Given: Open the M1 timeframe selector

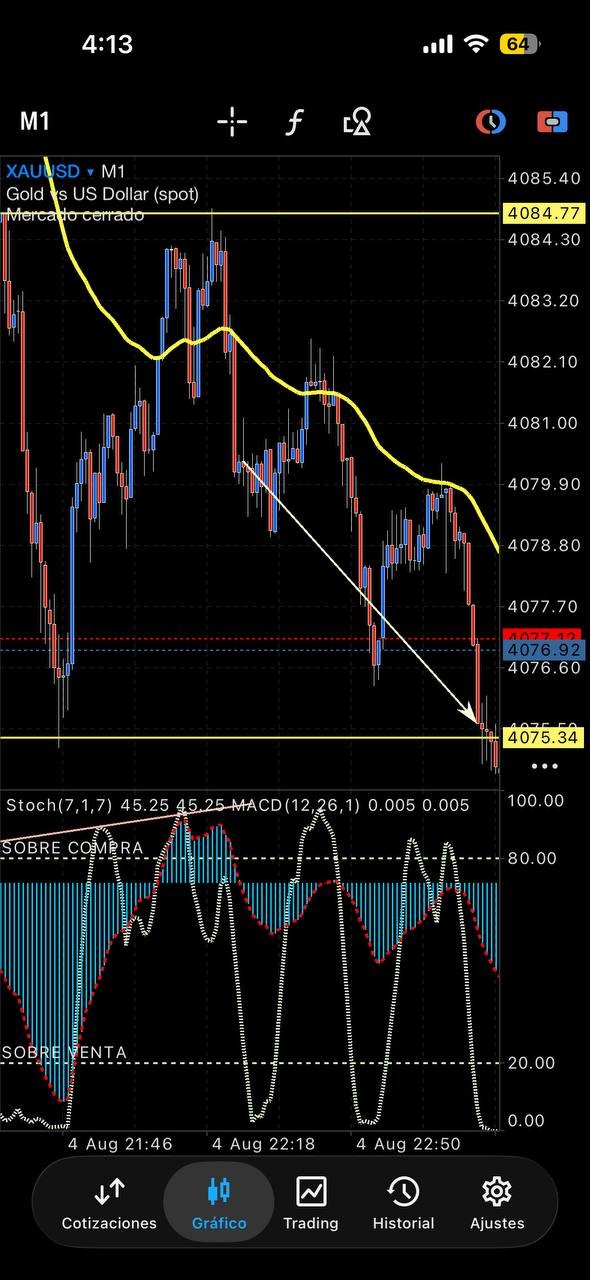Looking at the screenshot, I should [x=35, y=122].
